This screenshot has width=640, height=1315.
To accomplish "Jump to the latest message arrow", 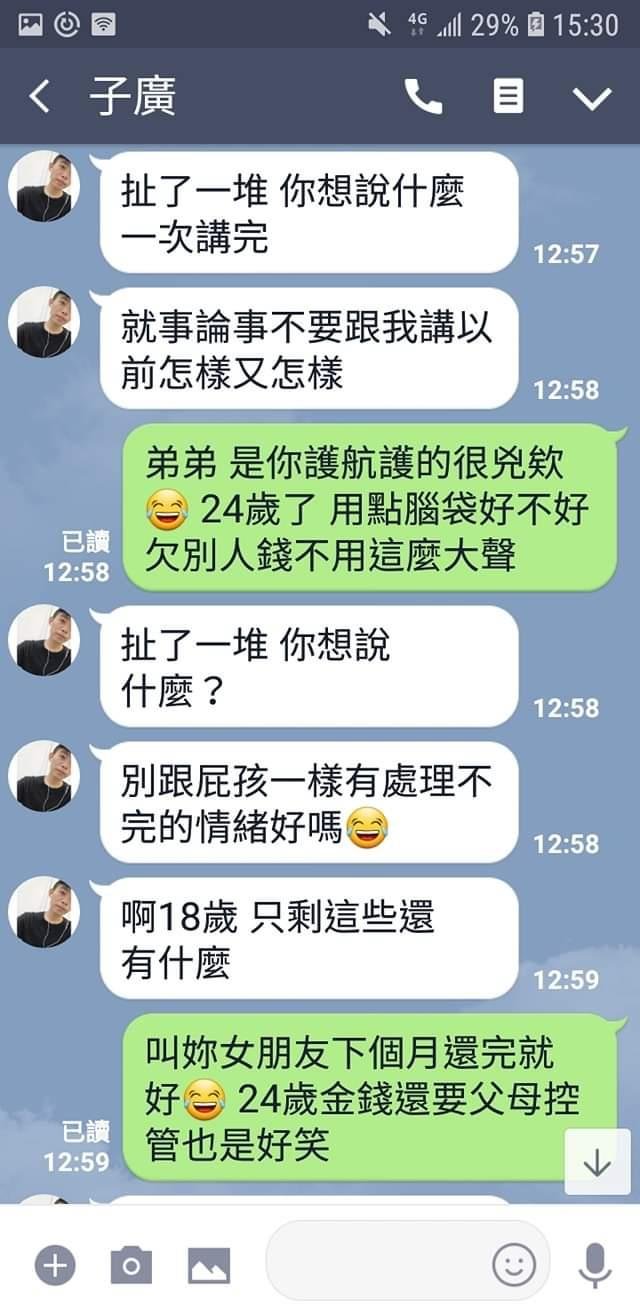I will [x=597, y=1162].
